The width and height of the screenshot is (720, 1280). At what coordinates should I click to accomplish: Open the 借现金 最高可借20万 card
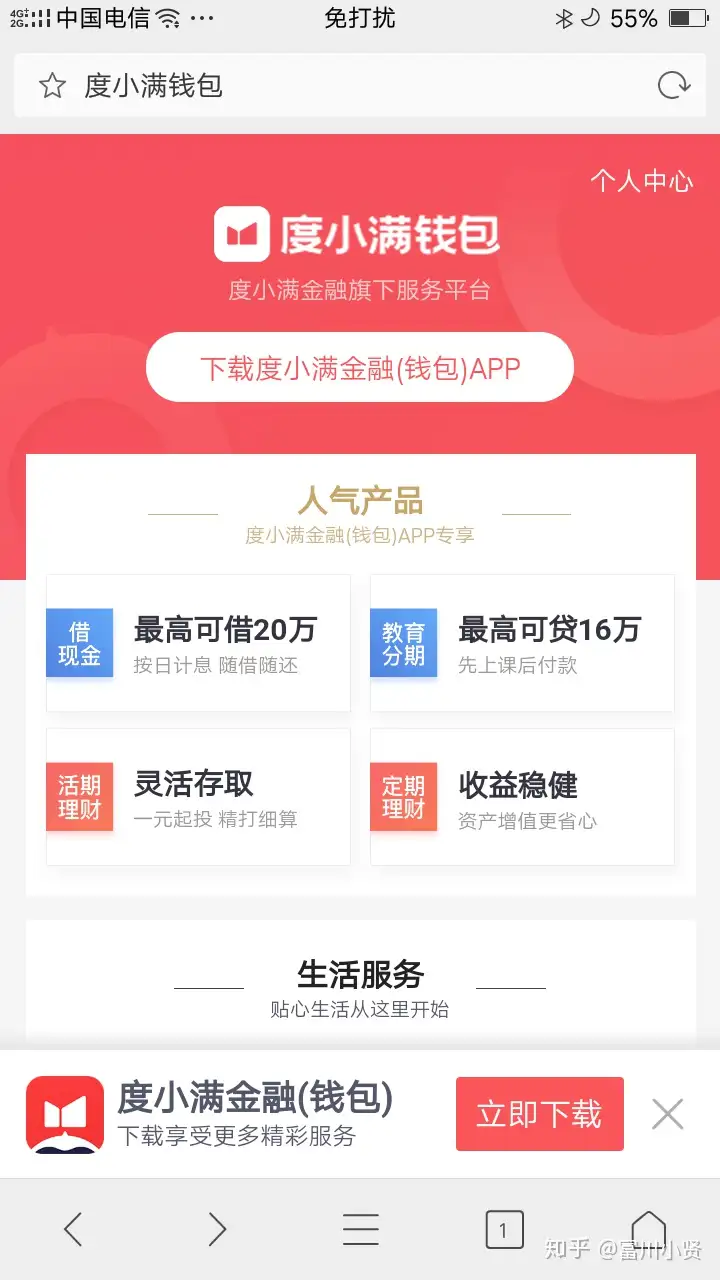point(198,643)
